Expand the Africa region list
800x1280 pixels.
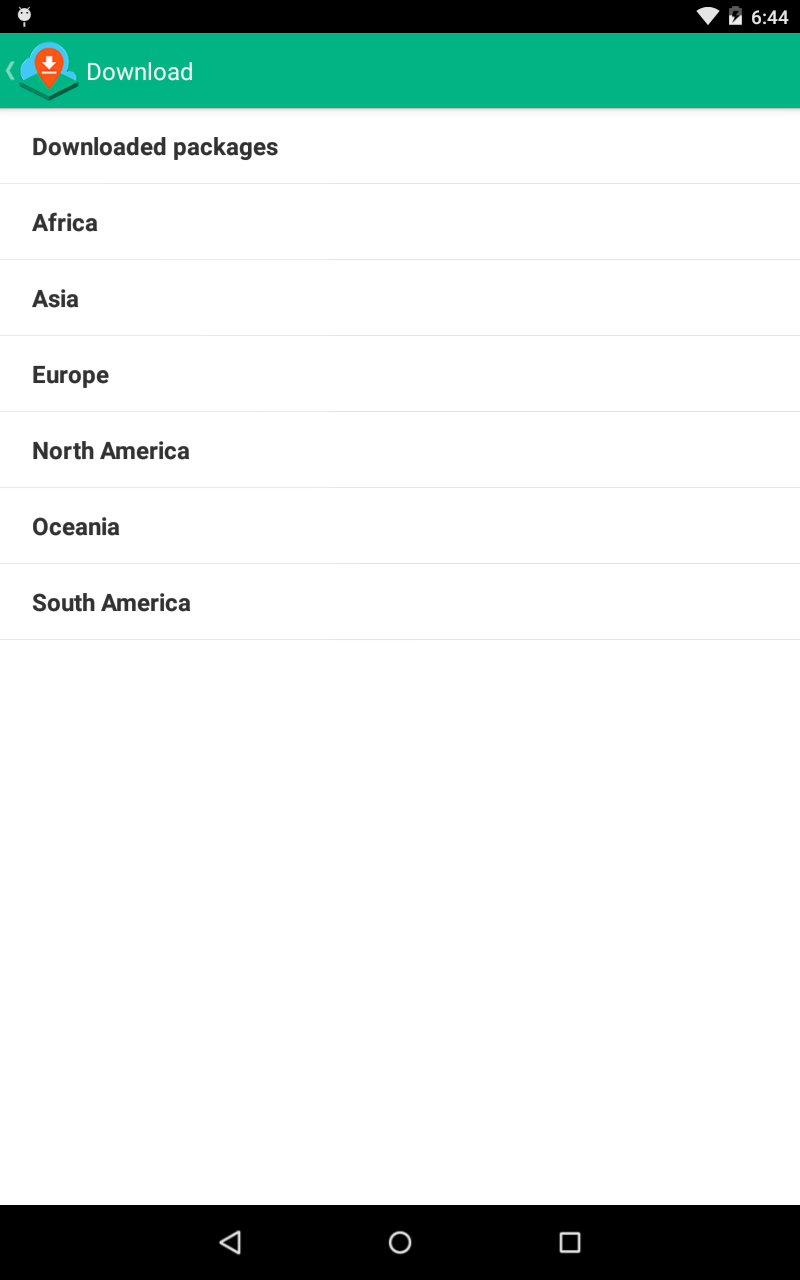400,222
